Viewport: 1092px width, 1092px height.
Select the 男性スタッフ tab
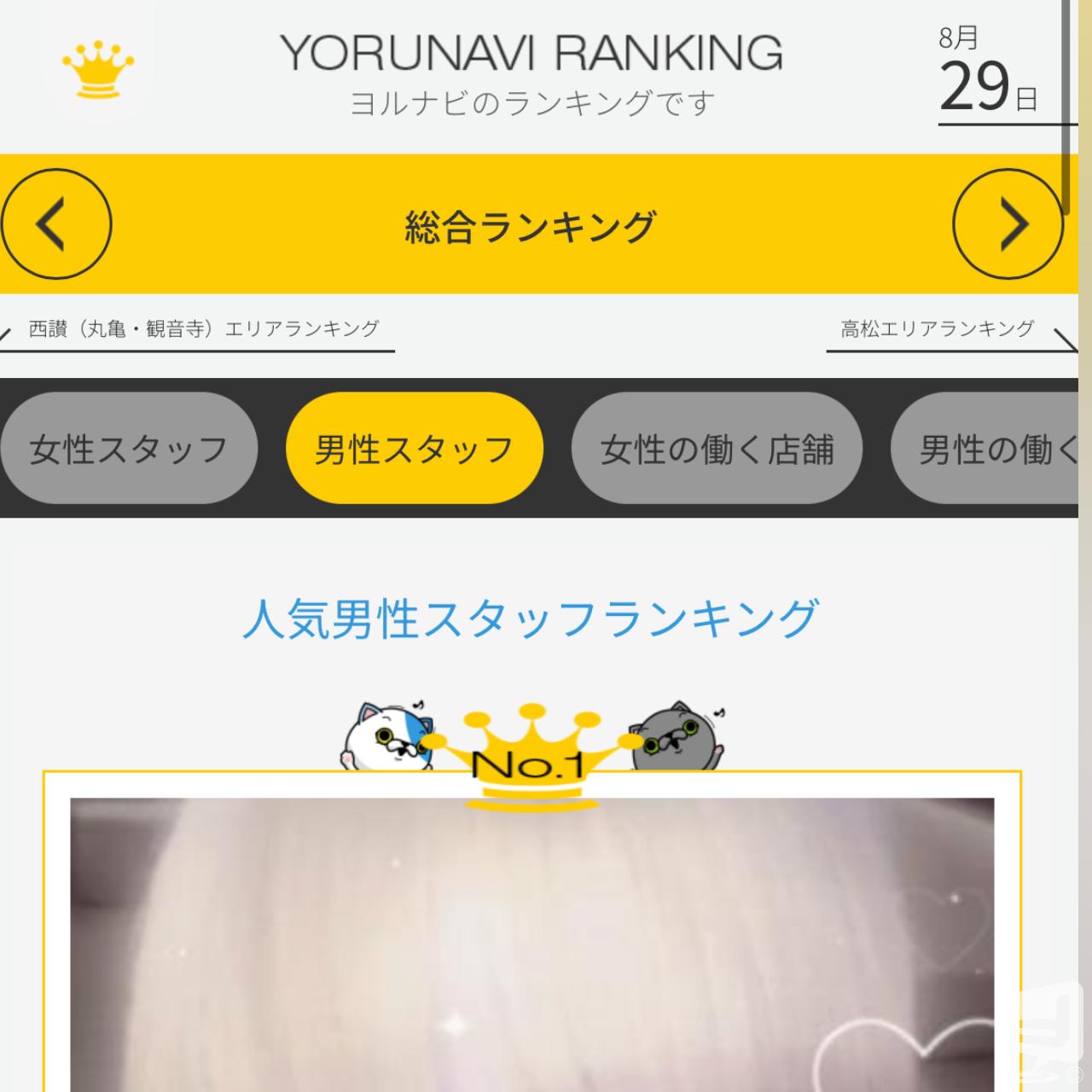[415, 449]
